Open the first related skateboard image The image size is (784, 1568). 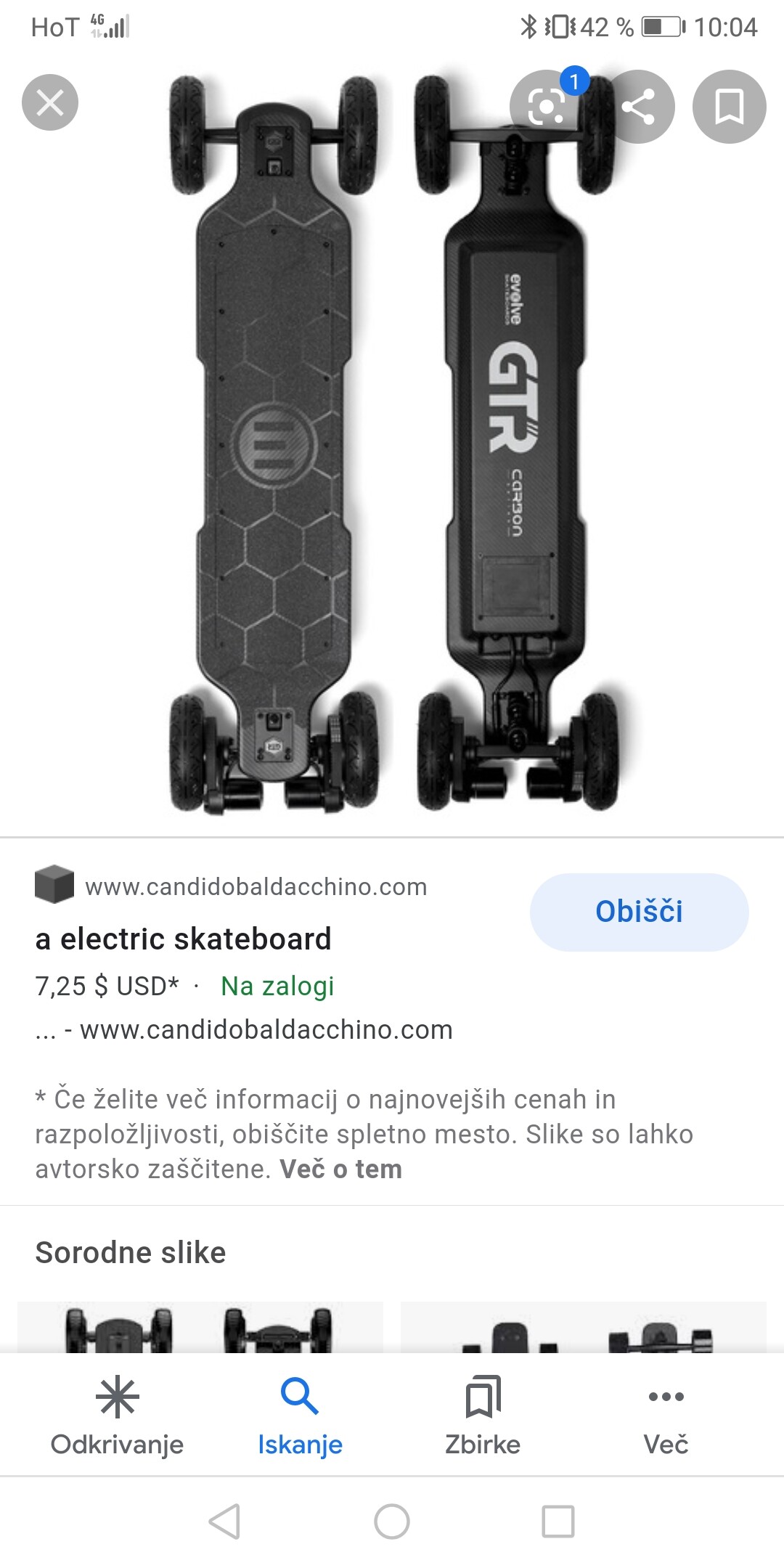coord(200,1327)
